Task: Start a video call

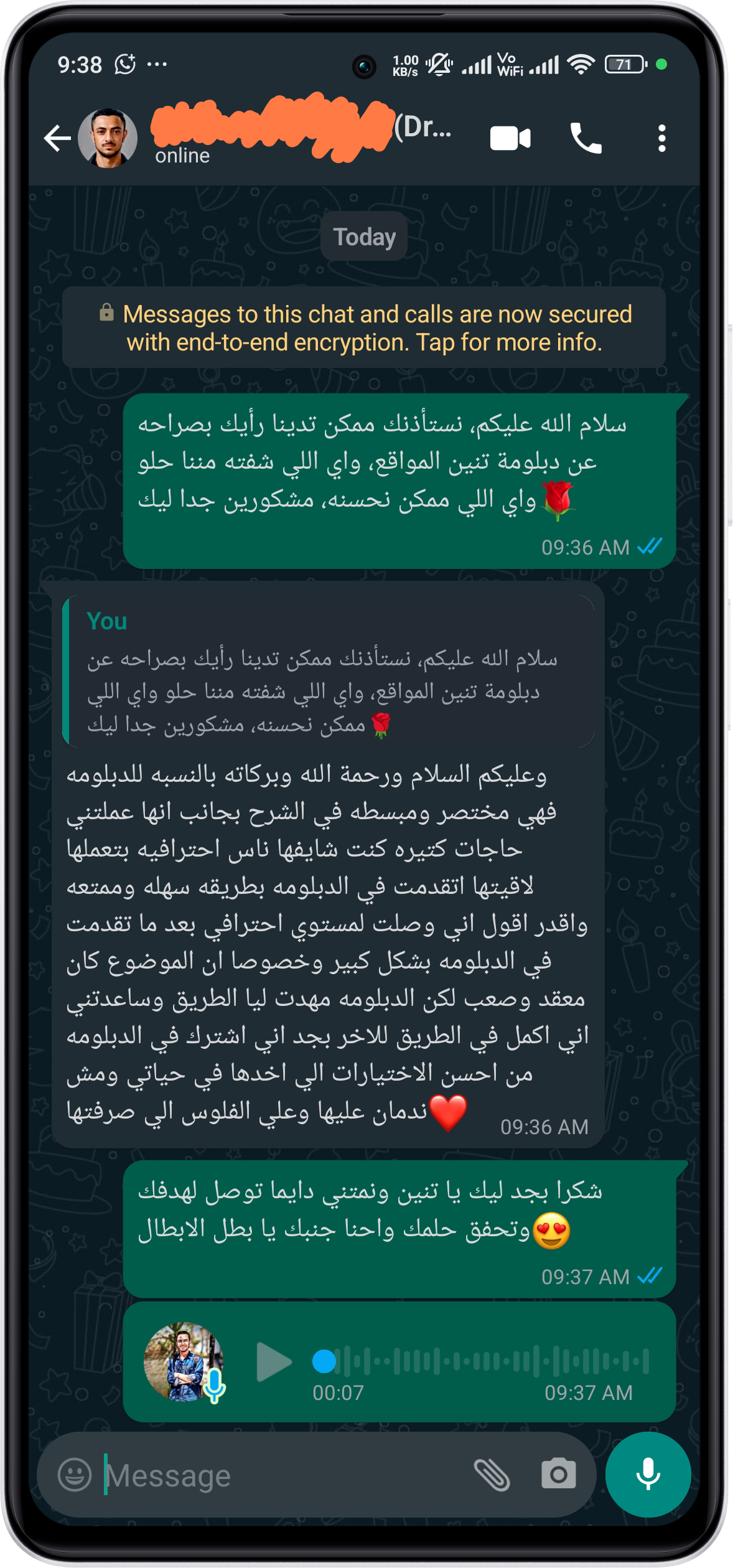Action: (510, 138)
